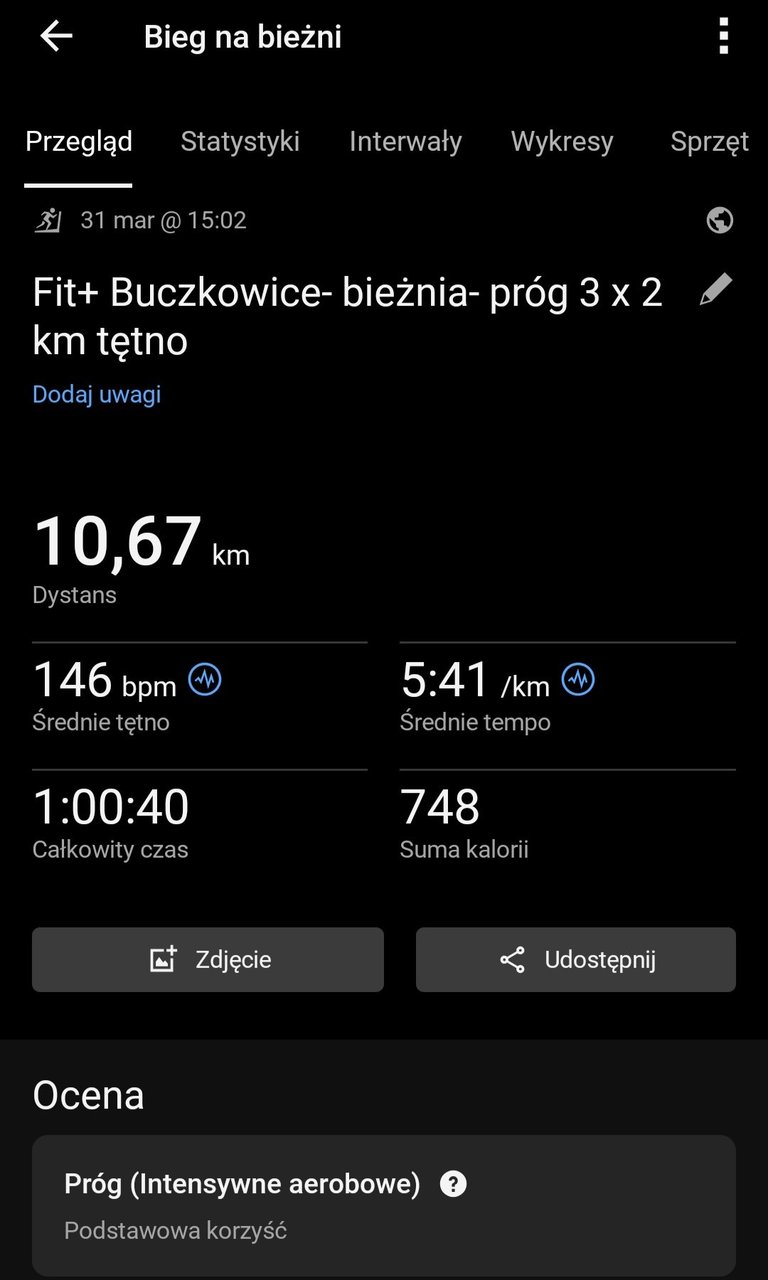The height and width of the screenshot is (1280, 768).
Task: Switch to the Statystyki tab
Action: [x=240, y=142]
